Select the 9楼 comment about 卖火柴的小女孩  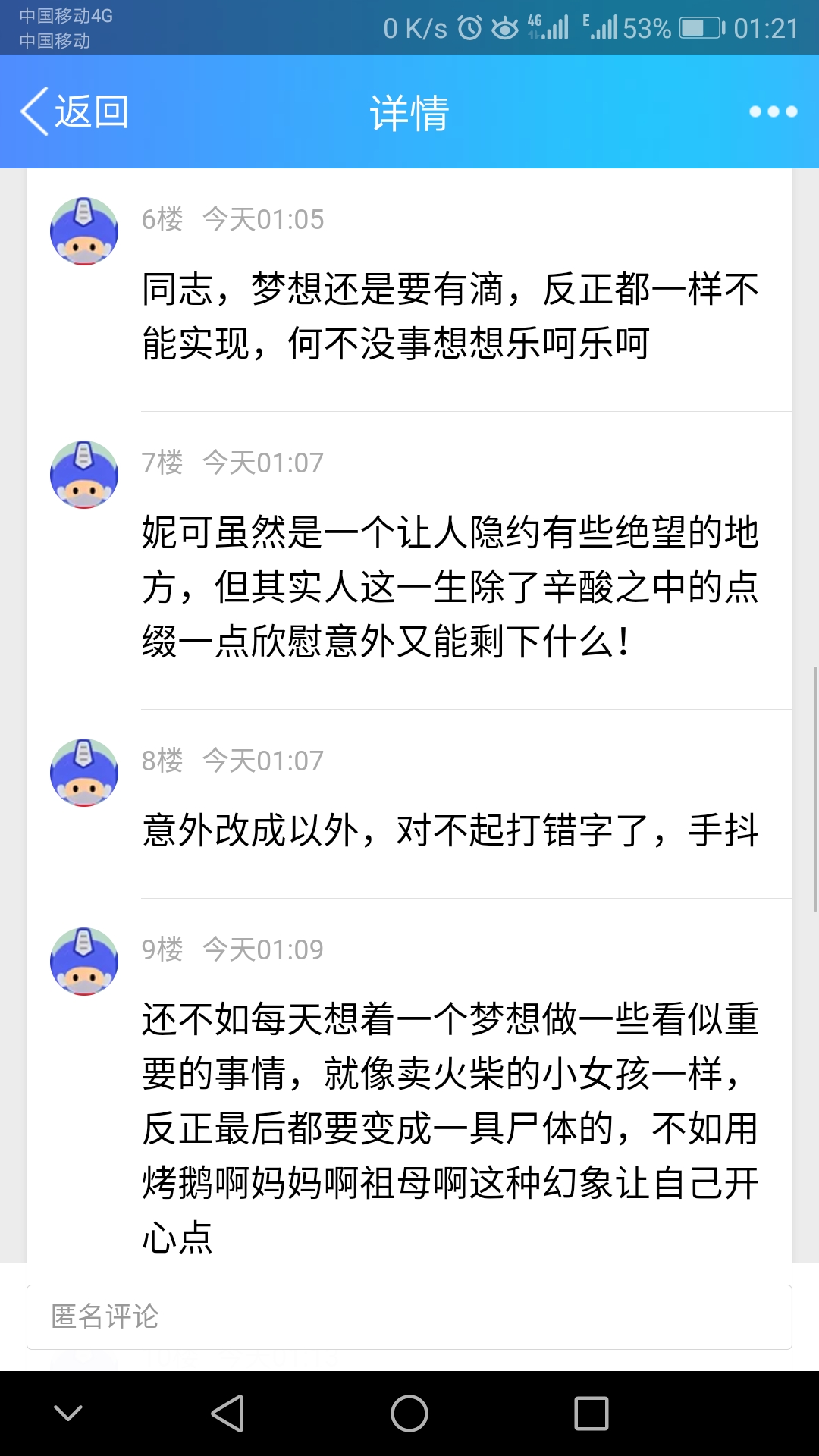450,1127
